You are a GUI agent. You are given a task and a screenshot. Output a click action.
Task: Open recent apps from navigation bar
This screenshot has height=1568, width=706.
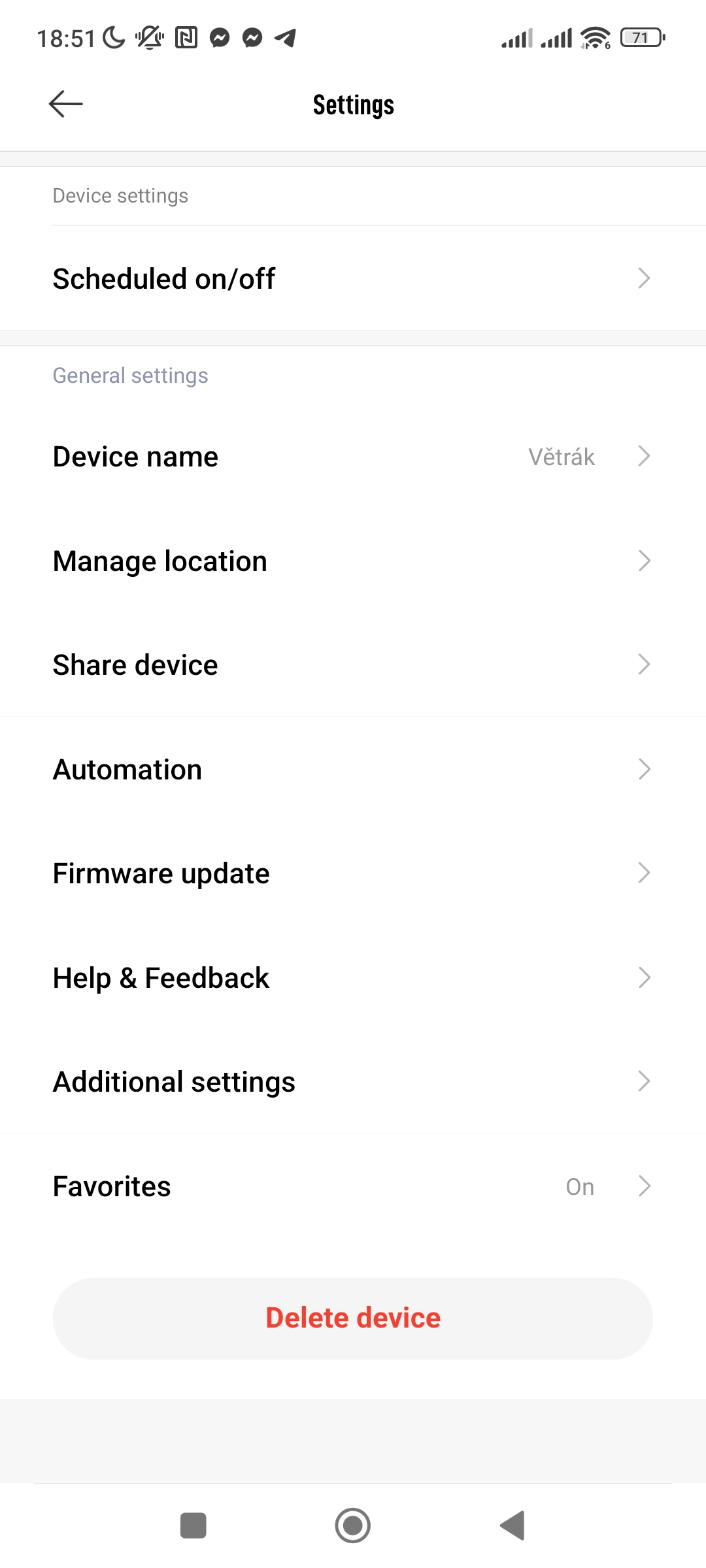pos(193,1526)
